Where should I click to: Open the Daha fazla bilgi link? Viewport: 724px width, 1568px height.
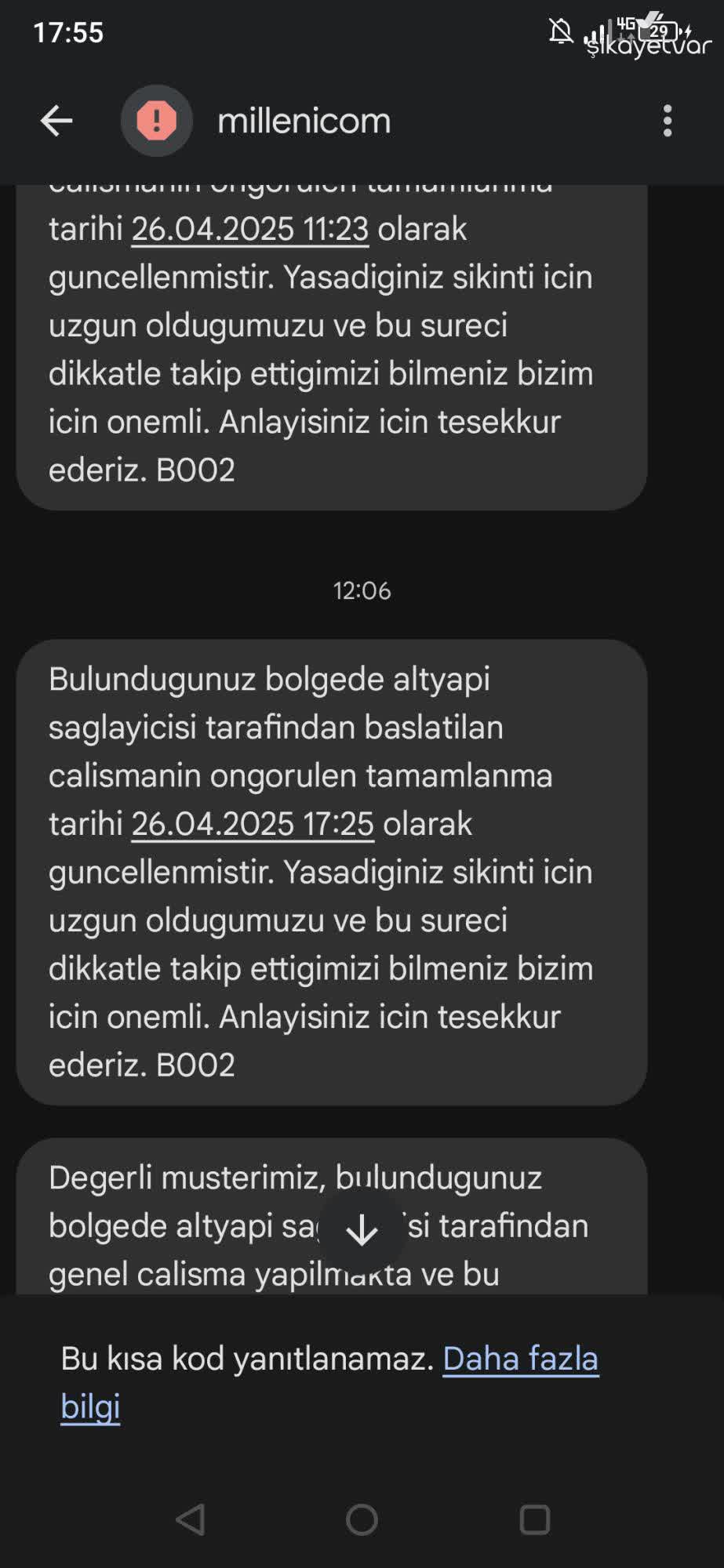click(522, 1359)
